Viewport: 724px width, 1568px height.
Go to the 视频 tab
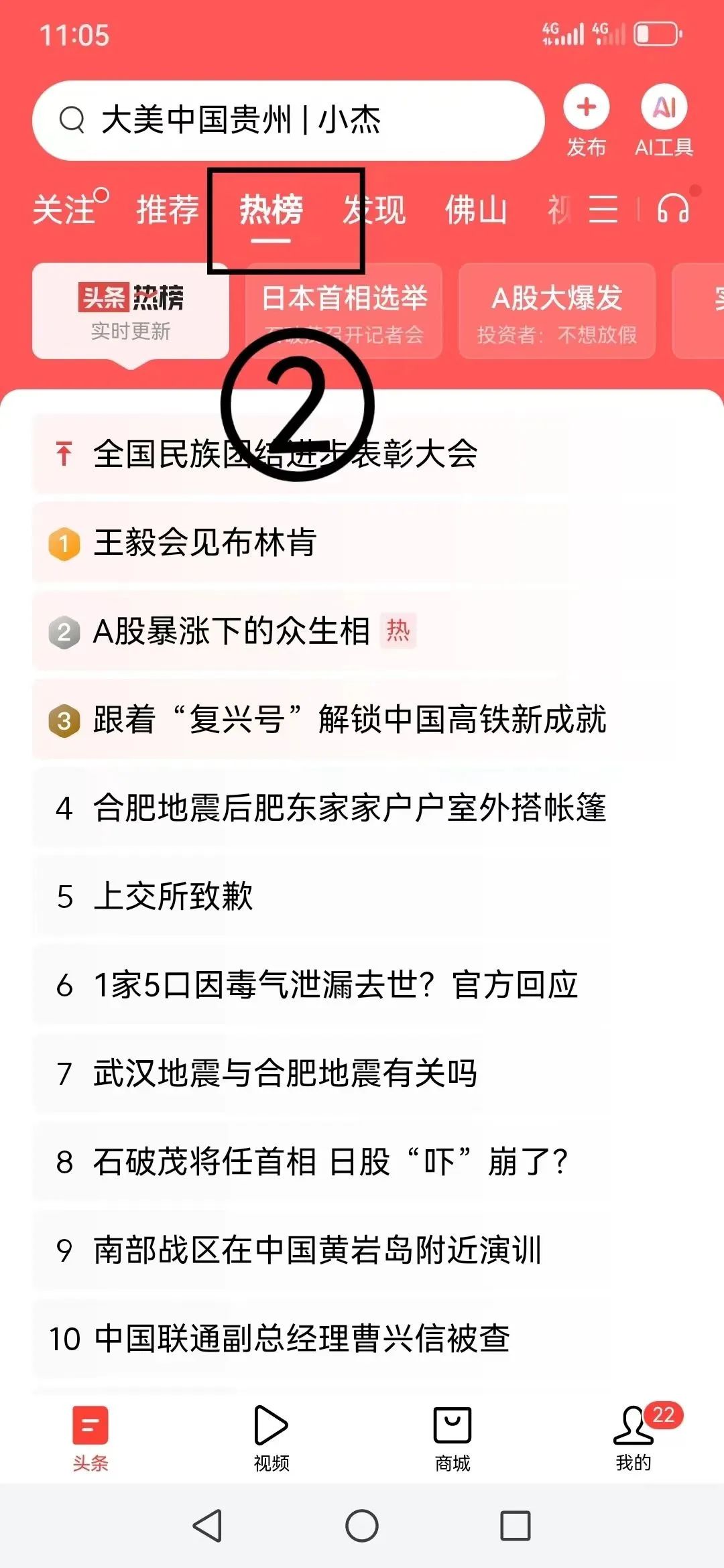271,1438
